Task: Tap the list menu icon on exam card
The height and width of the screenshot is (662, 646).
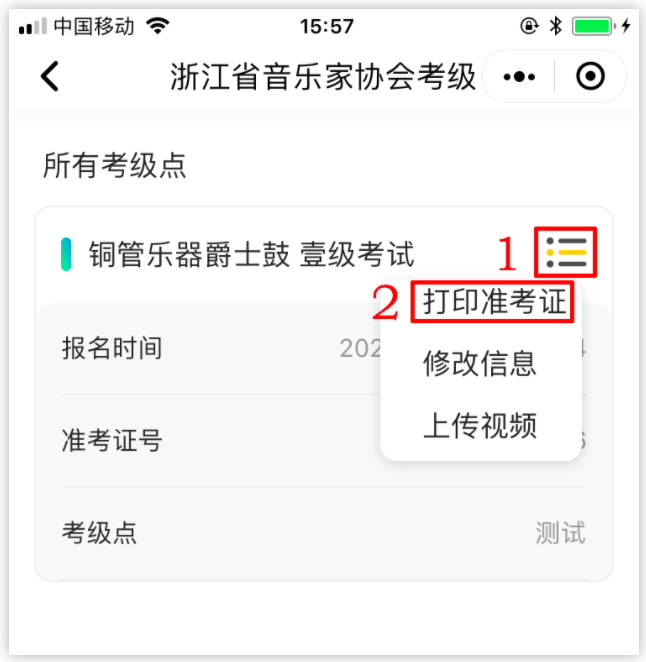Action: click(x=567, y=253)
